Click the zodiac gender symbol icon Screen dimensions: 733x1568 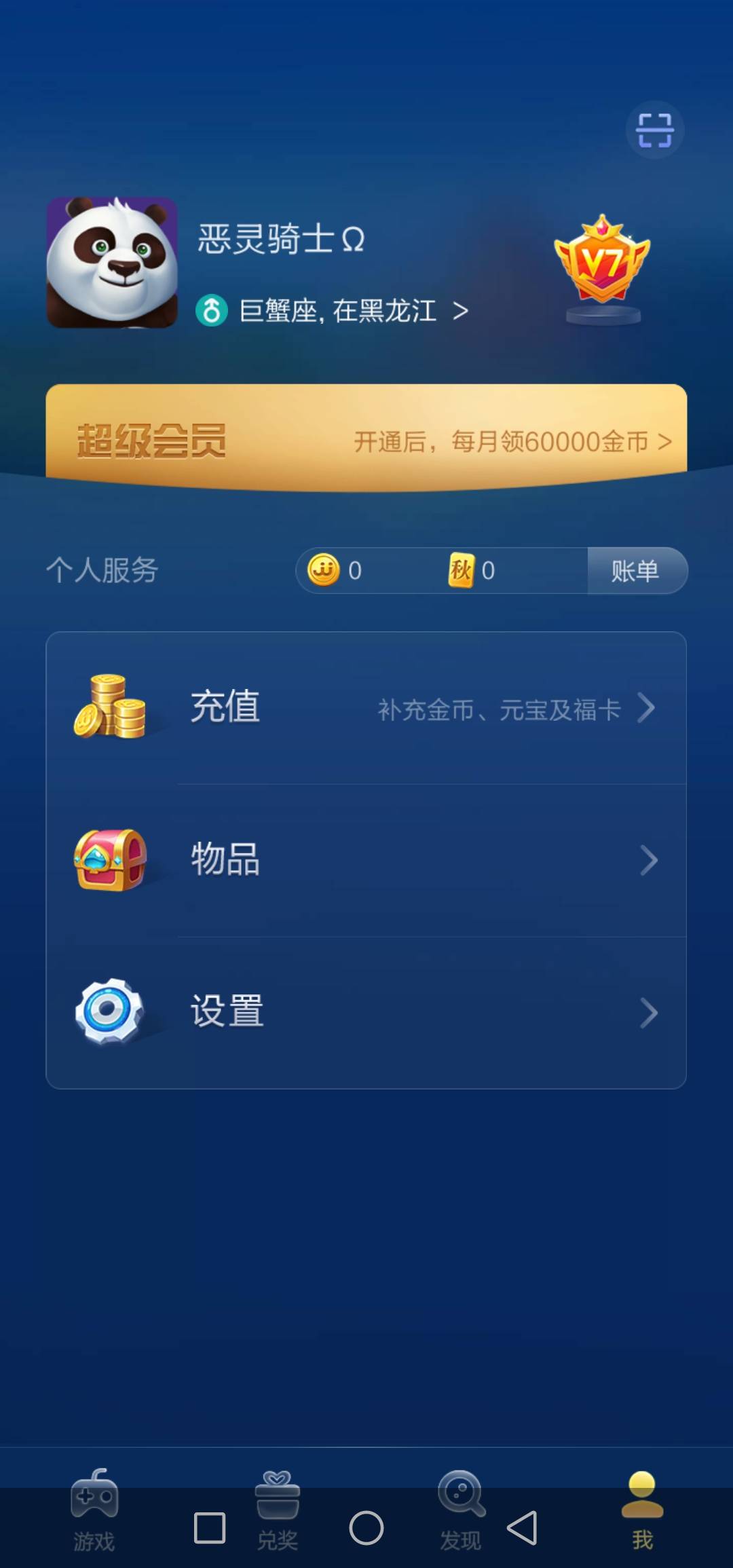[x=212, y=312]
